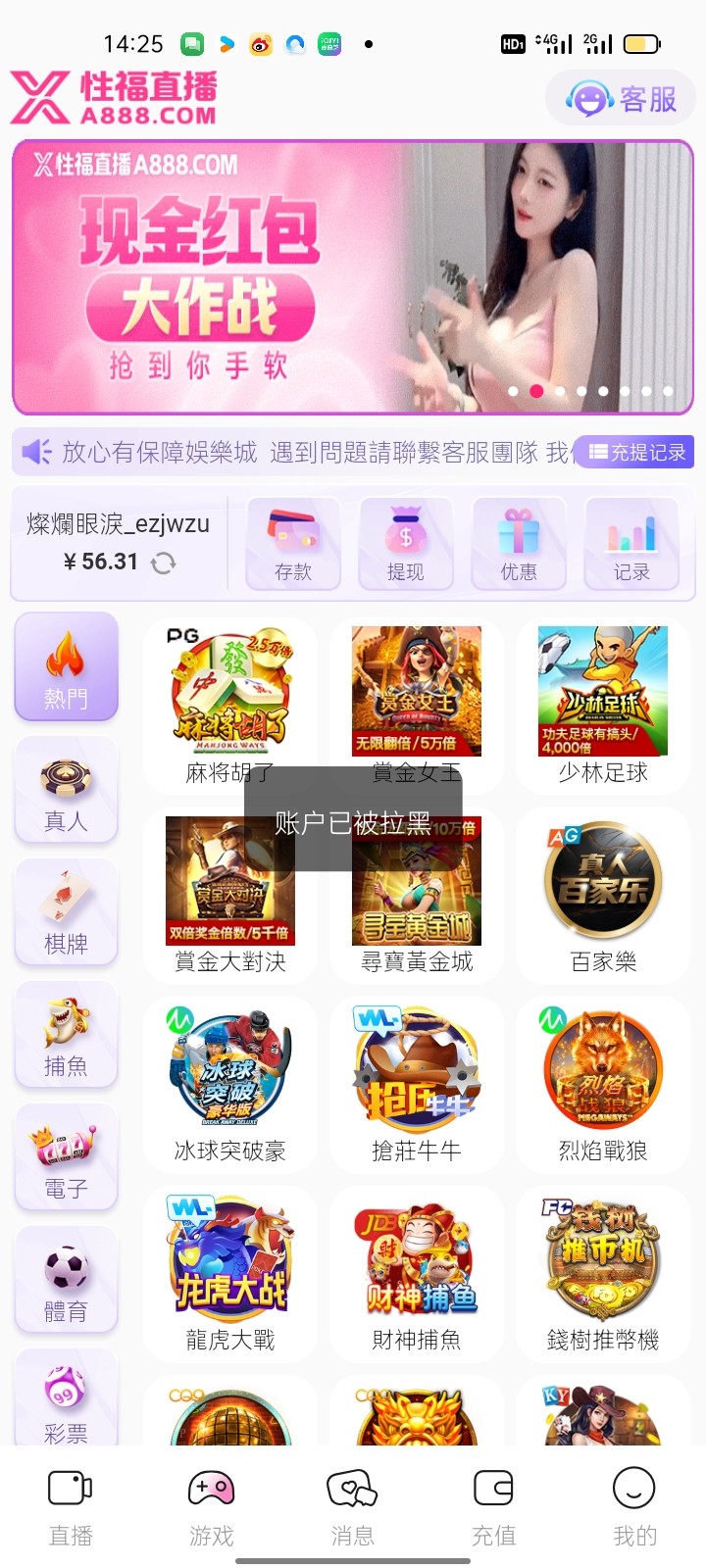Open 存款 deposit
This screenshot has width=706, height=1568.
point(293,544)
